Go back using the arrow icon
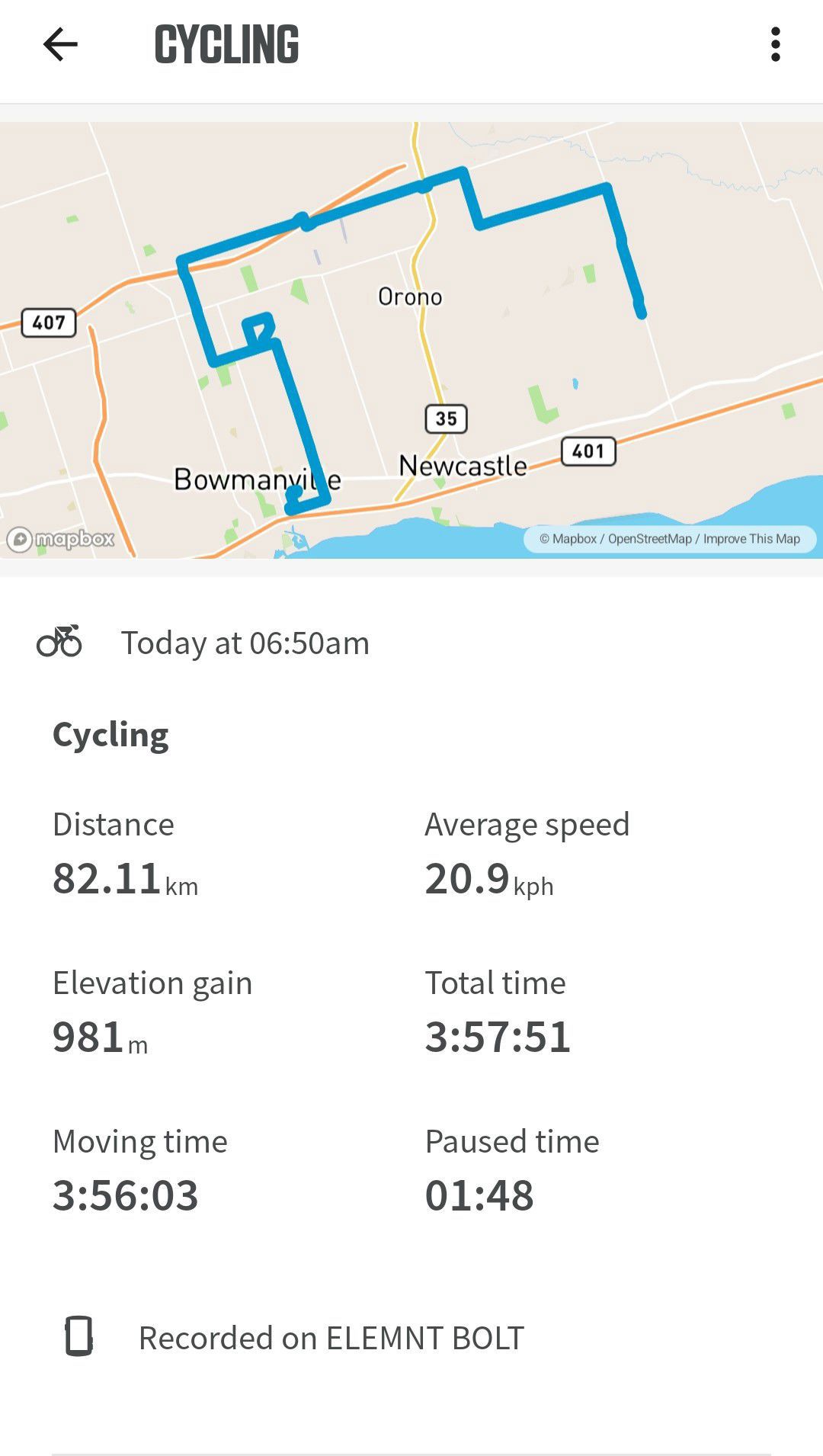Screen dimensions: 823x1456 pyautogui.click(x=60, y=44)
